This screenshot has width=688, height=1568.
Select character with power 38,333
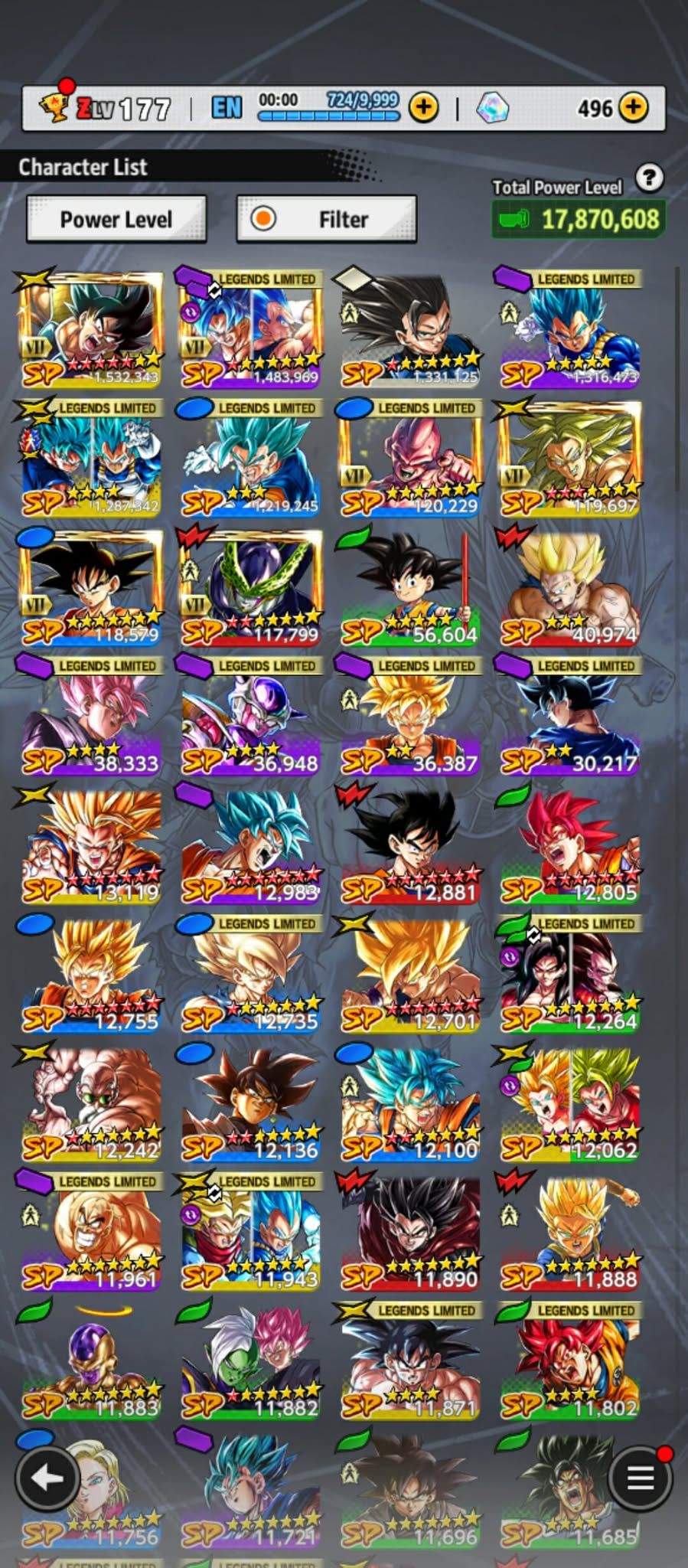pos(91,717)
